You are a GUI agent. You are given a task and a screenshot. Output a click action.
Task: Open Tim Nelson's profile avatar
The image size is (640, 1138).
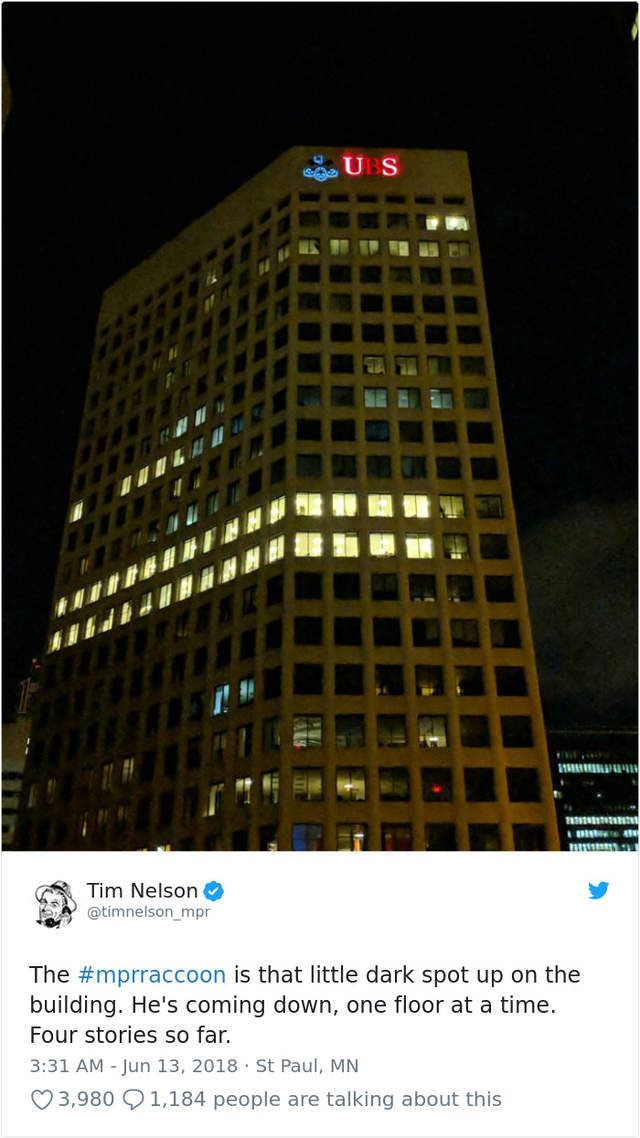(55, 903)
